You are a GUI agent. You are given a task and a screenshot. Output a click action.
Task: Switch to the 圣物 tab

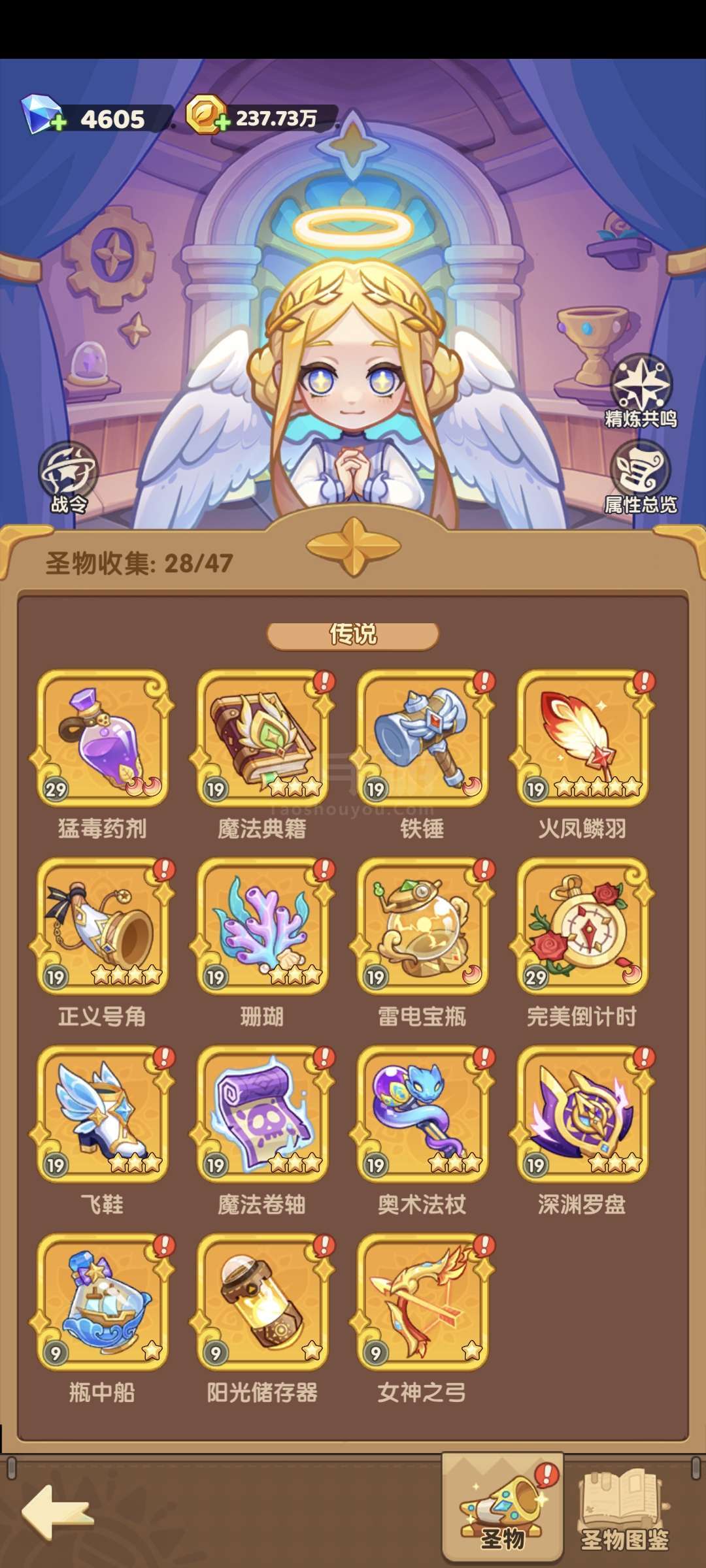502,1508
